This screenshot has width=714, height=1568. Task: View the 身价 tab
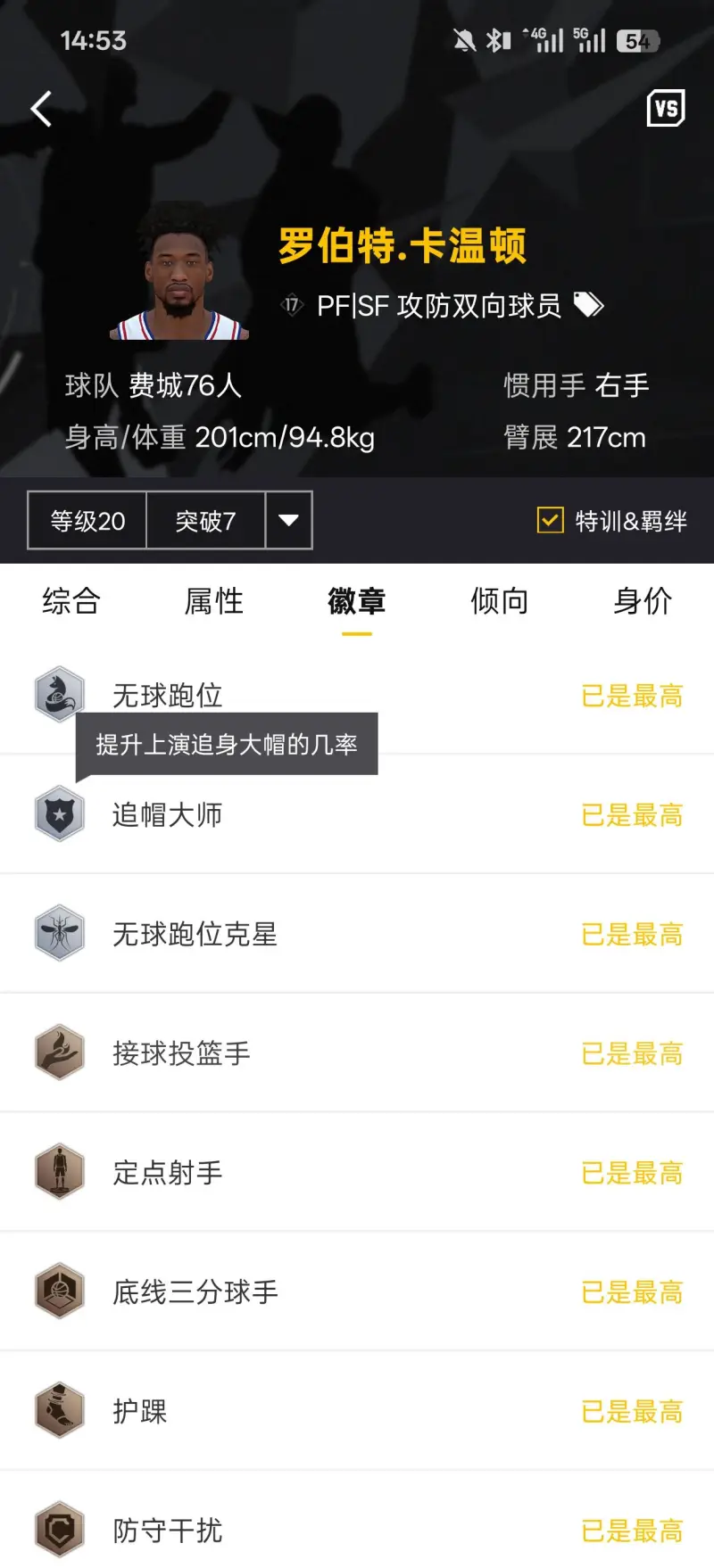(642, 601)
